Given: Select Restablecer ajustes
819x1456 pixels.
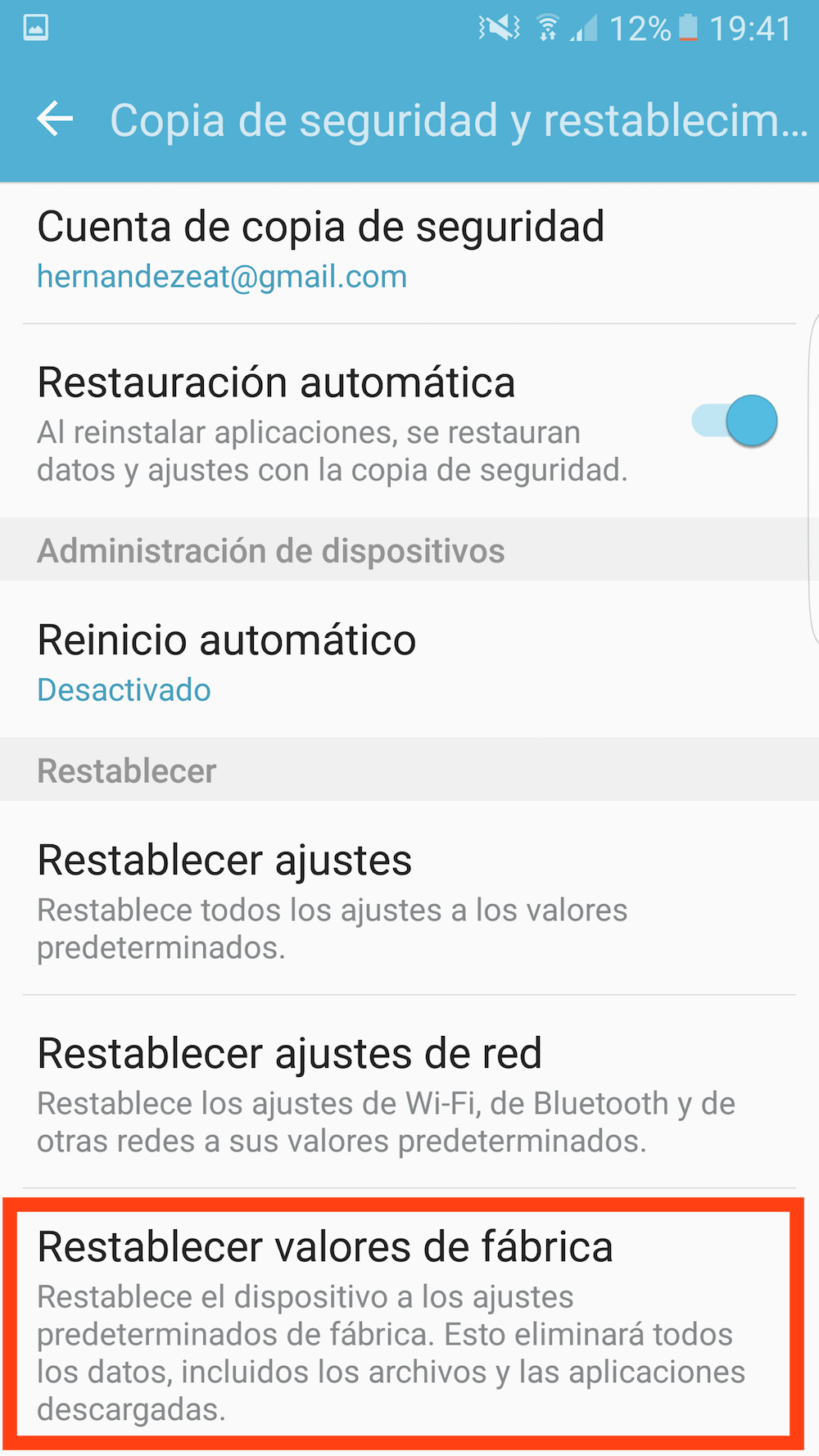Looking at the screenshot, I should [332, 898].
